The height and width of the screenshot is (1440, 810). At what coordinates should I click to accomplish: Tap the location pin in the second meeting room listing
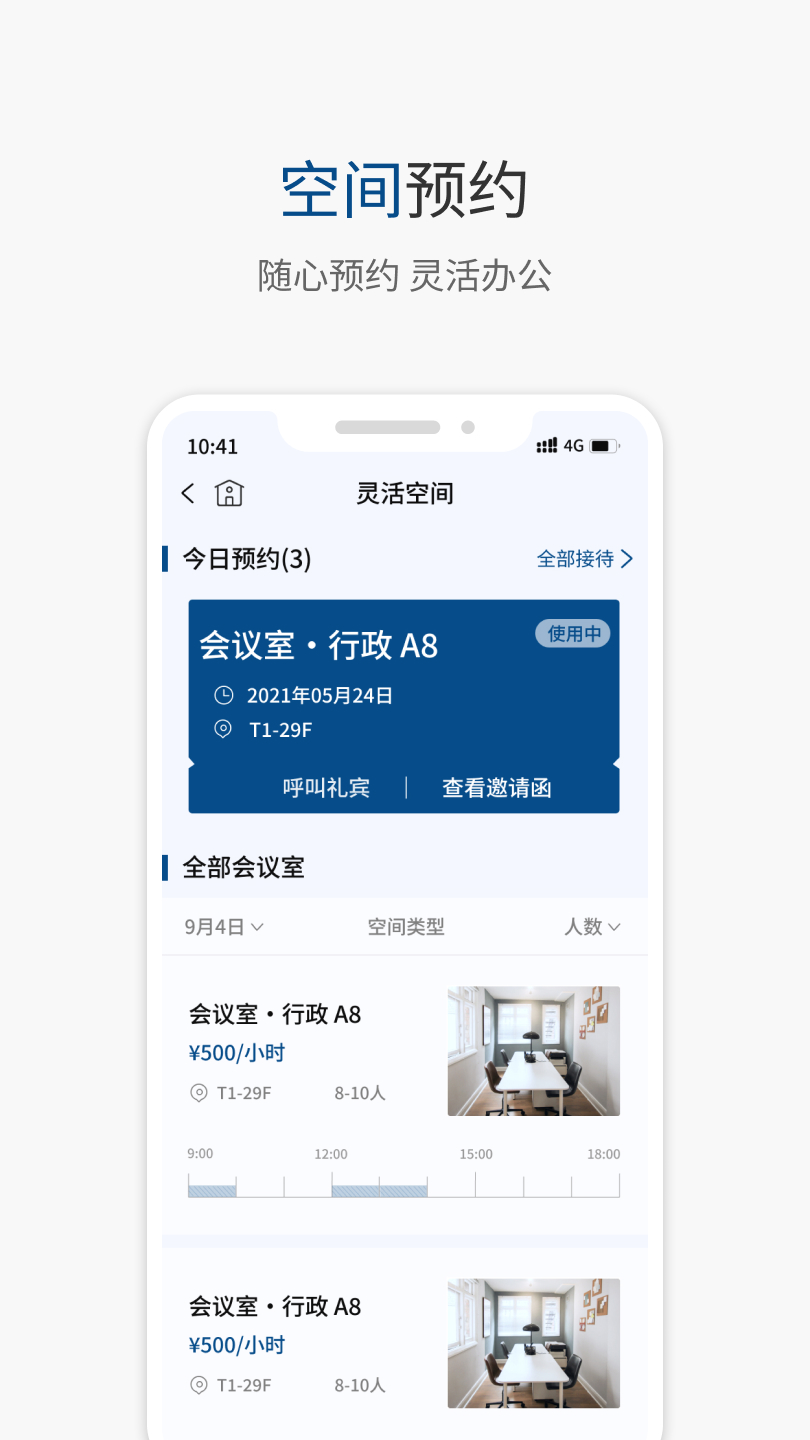pyautogui.click(x=198, y=1385)
